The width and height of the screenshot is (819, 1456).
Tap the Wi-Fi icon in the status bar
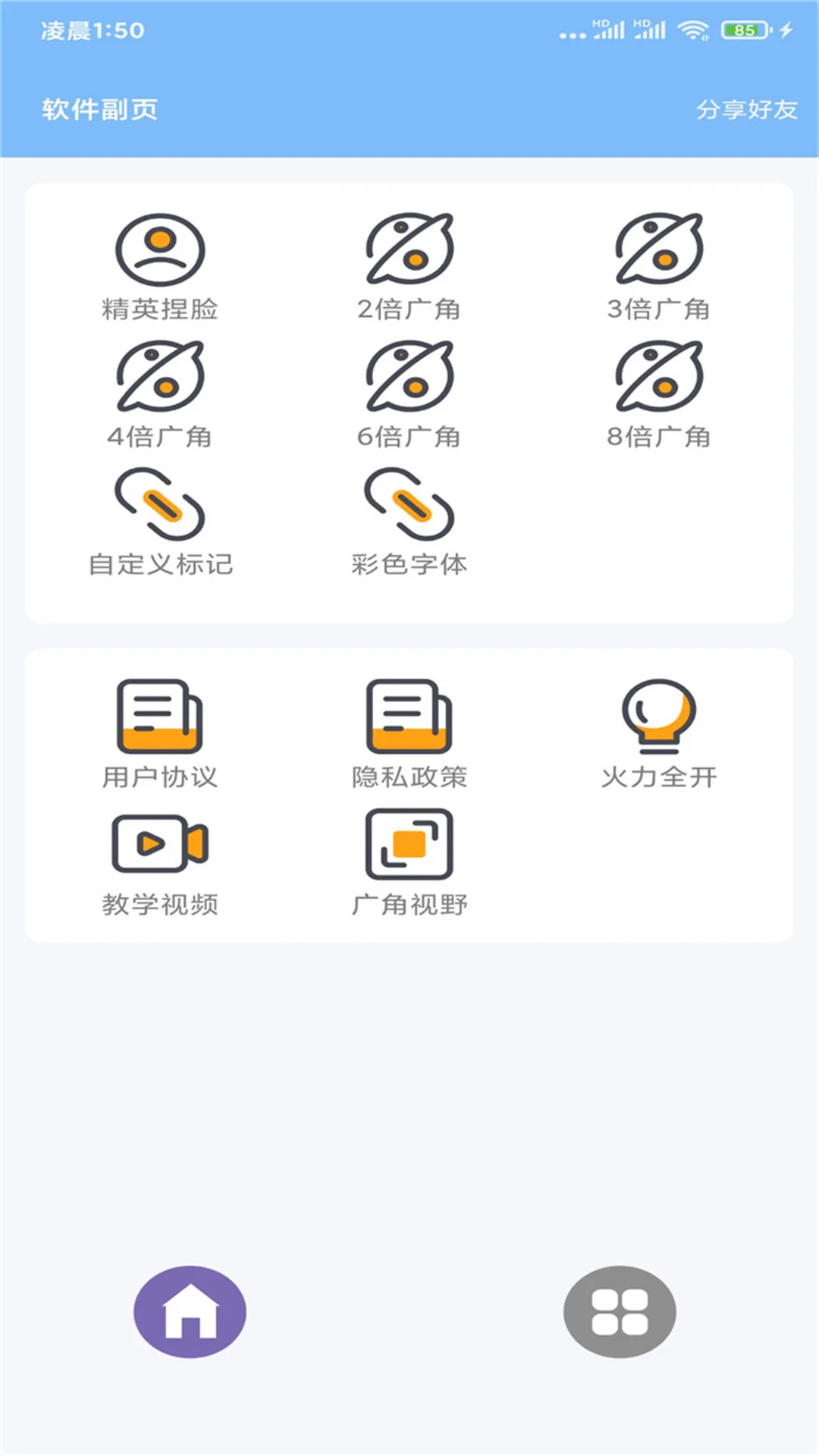point(694,30)
